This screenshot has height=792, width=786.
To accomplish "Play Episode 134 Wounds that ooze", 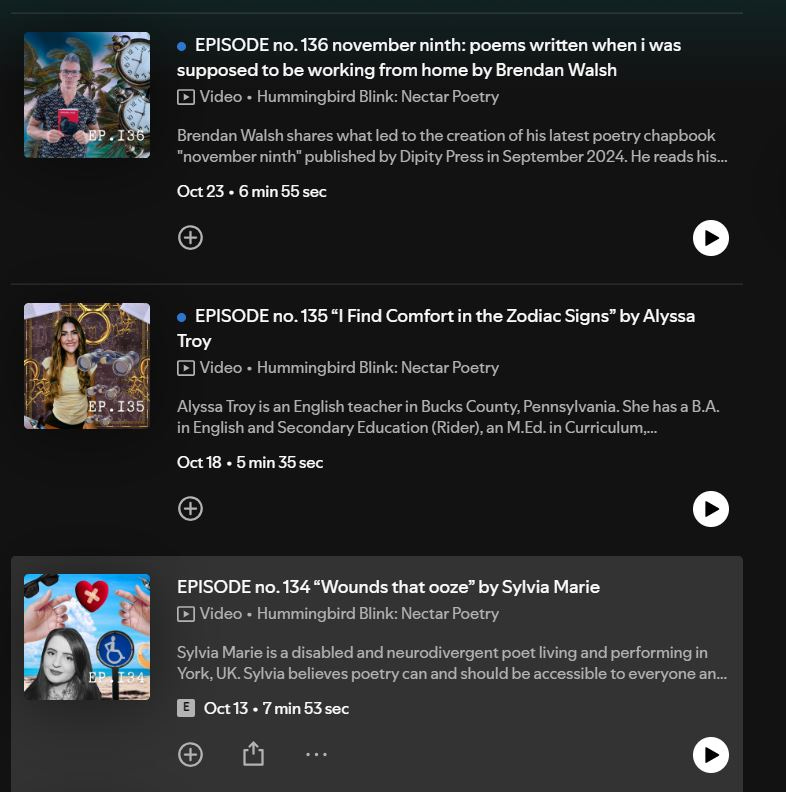I will point(710,755).
